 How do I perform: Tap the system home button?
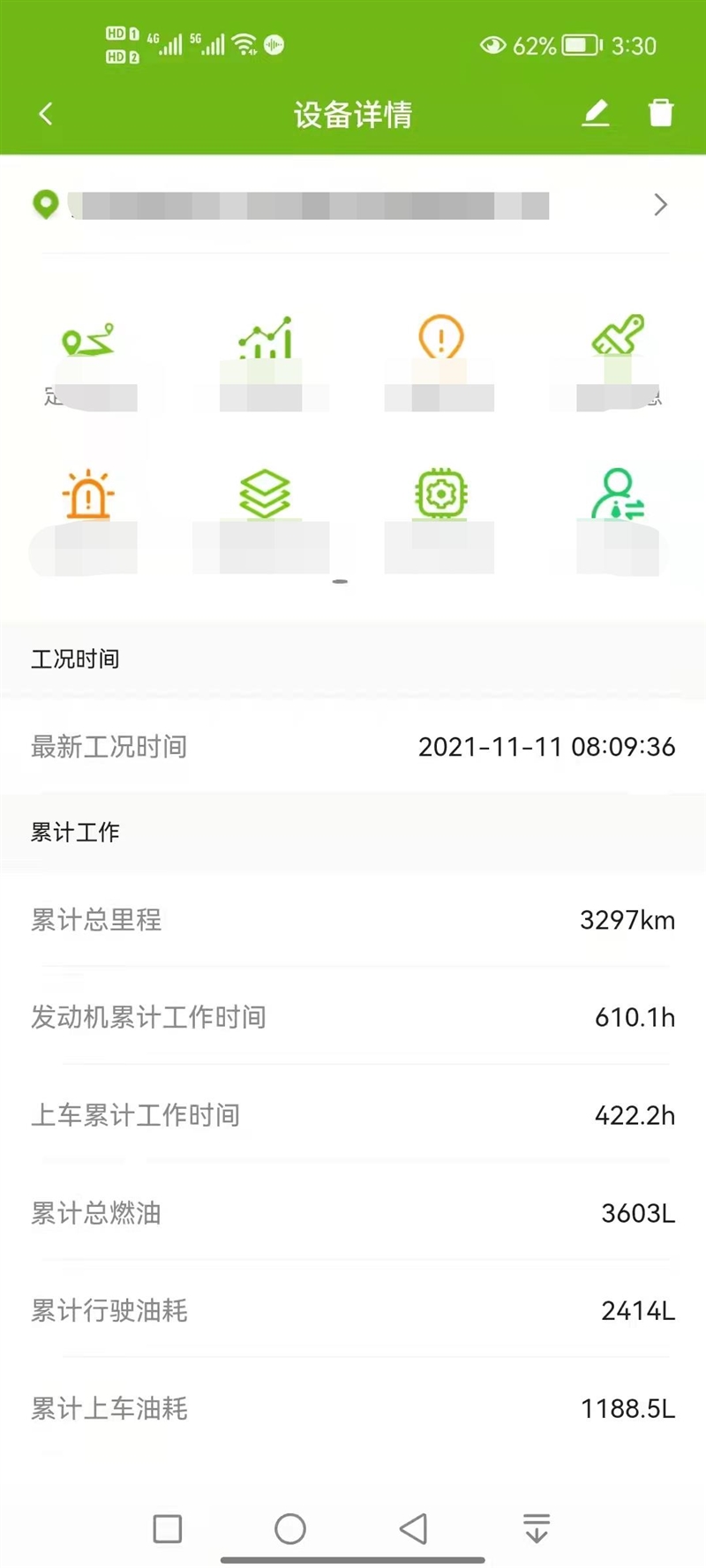(x=290, y=1528)
